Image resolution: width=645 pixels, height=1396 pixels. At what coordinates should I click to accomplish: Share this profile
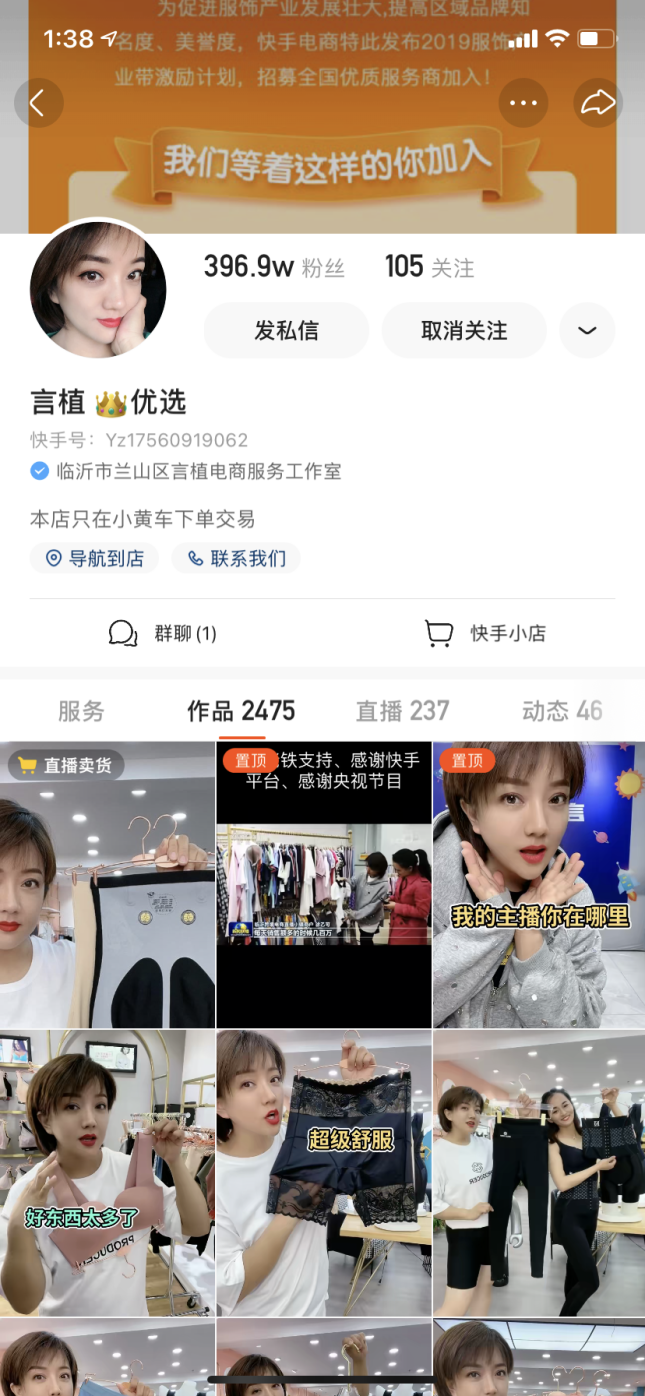[x=597, y=103]
